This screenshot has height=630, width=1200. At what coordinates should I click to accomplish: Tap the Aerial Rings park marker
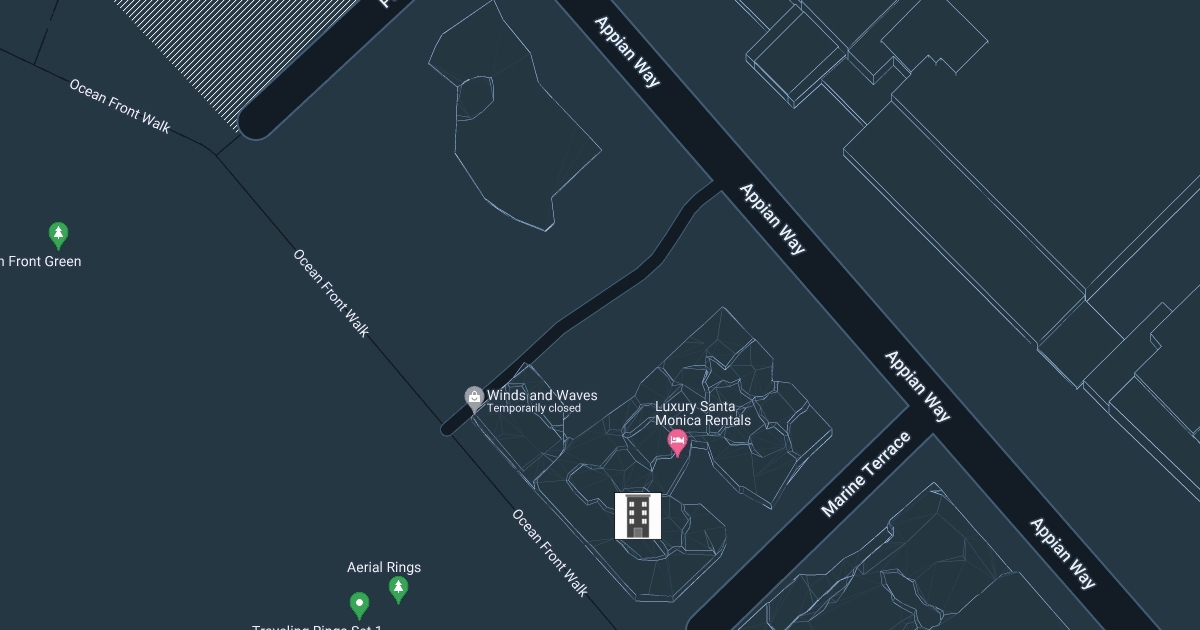pyautogui.click(x=398, y=588)
